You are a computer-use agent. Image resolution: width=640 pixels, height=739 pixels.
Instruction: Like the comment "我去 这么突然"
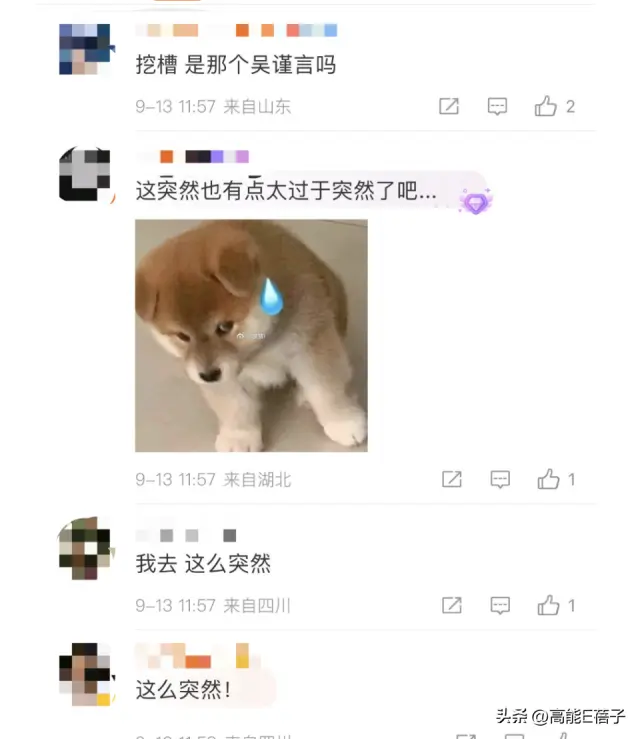point(549,605)
